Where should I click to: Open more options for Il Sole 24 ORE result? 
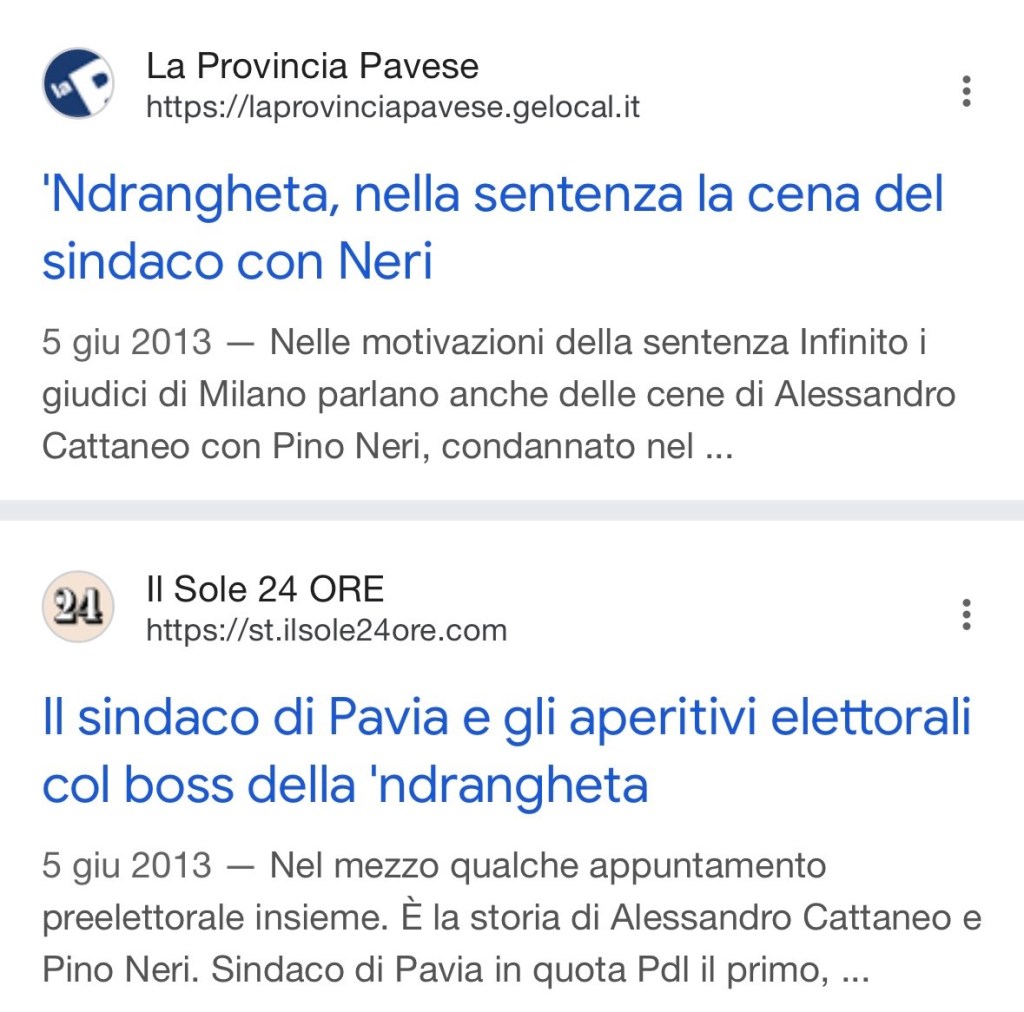click(966, 614)
